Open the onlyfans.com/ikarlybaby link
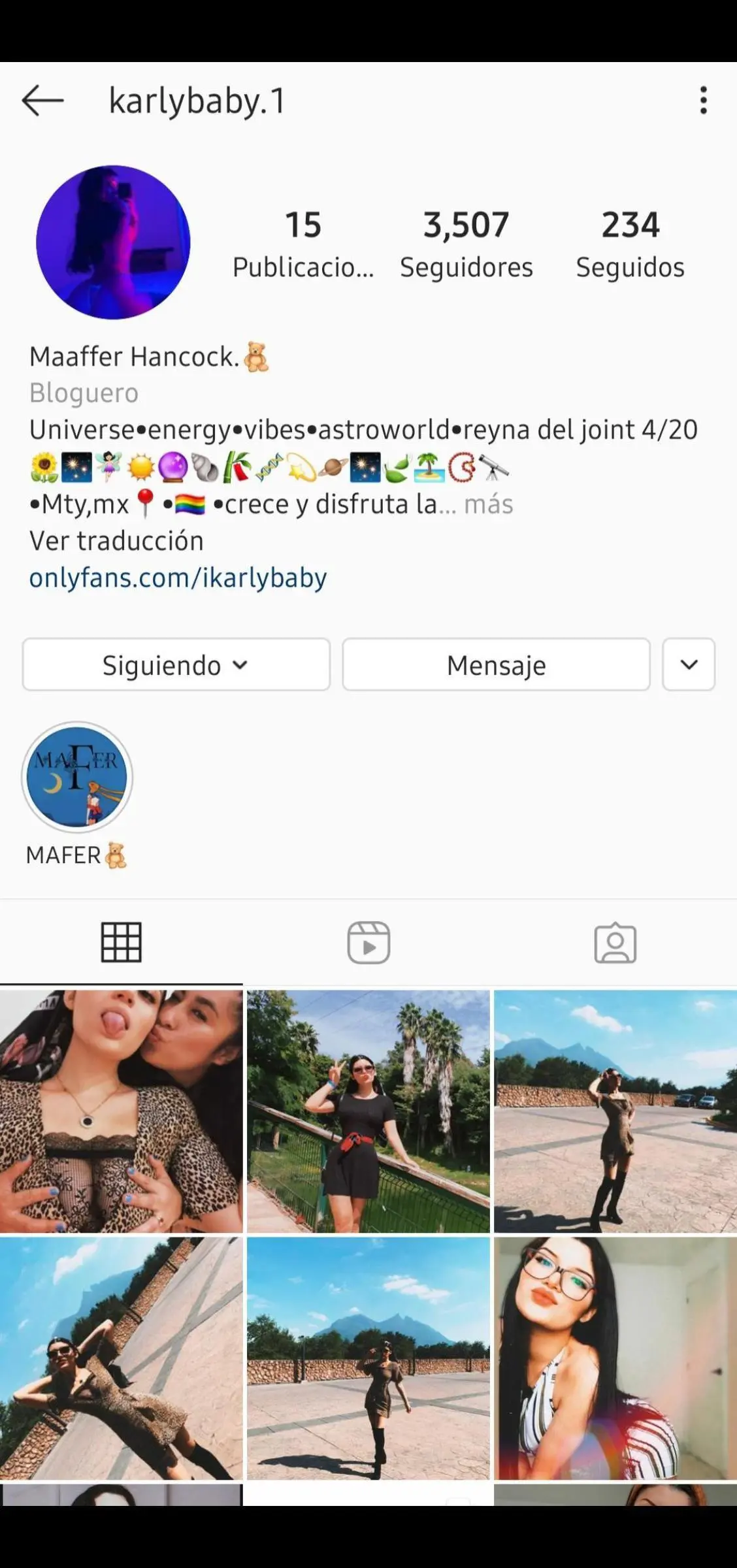This screenshot has height=1568, width=737. coord(178,578)
